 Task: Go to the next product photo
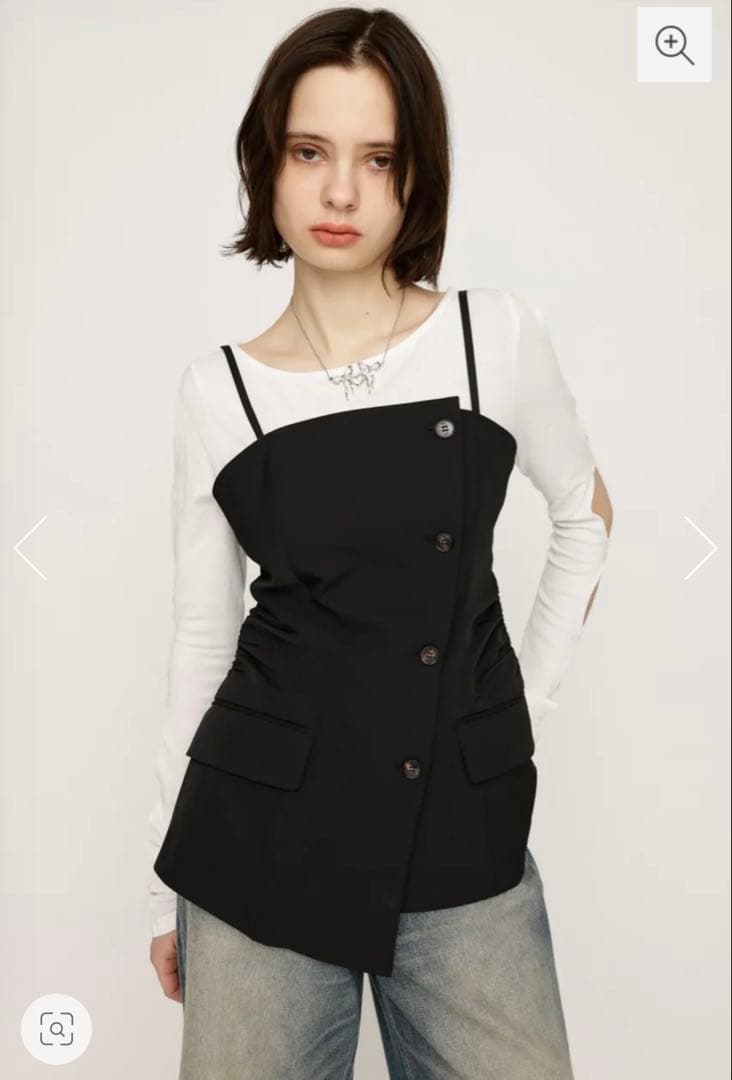click(x=700, y=548)
